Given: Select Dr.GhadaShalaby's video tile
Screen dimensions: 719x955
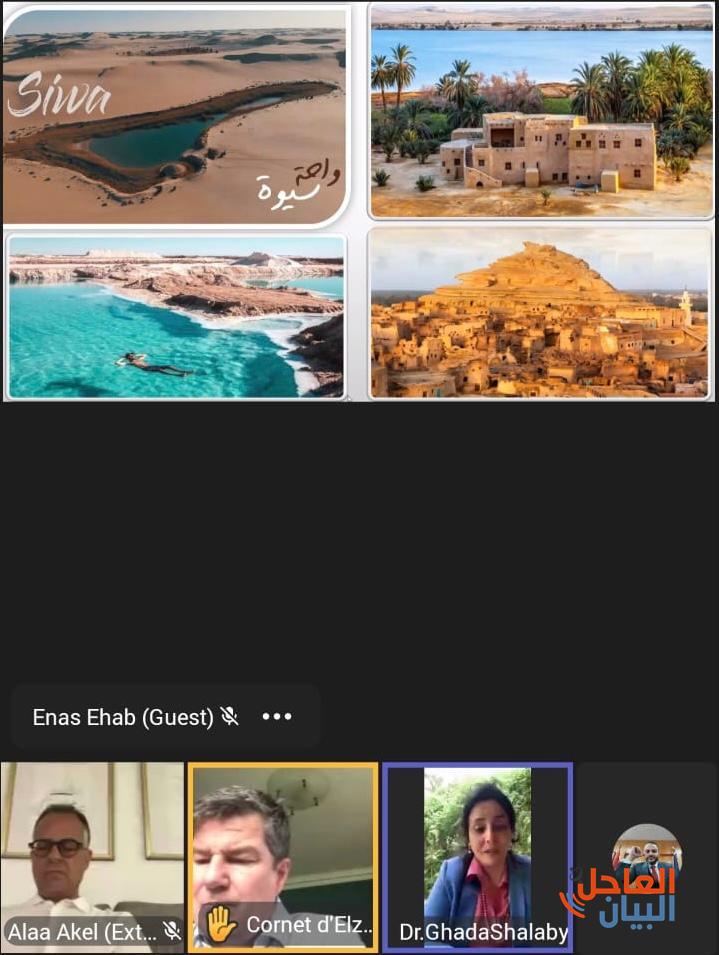Looking at the screenshot, I should [477, 850].
